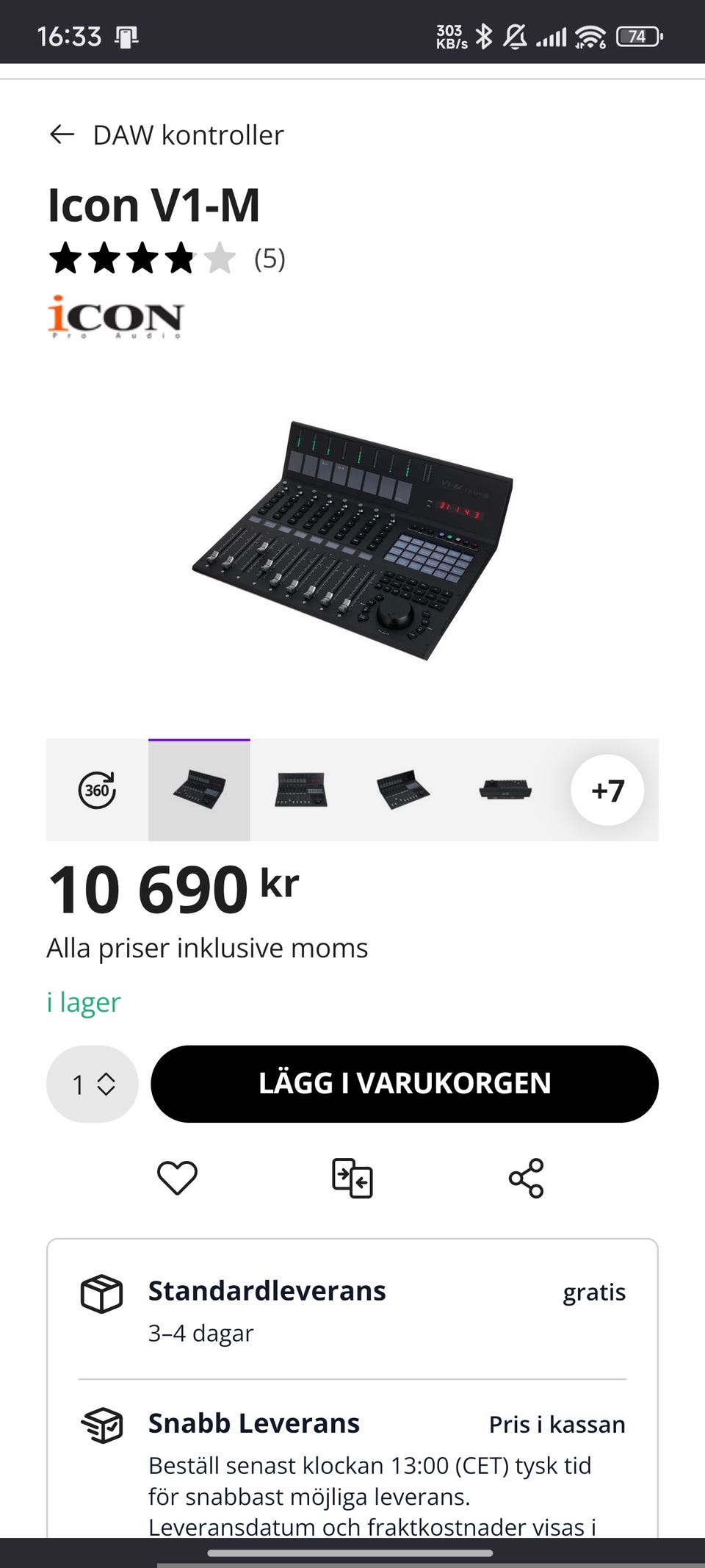
Task: Select the front view product thumbnail
Action: (x=301, y=790)
